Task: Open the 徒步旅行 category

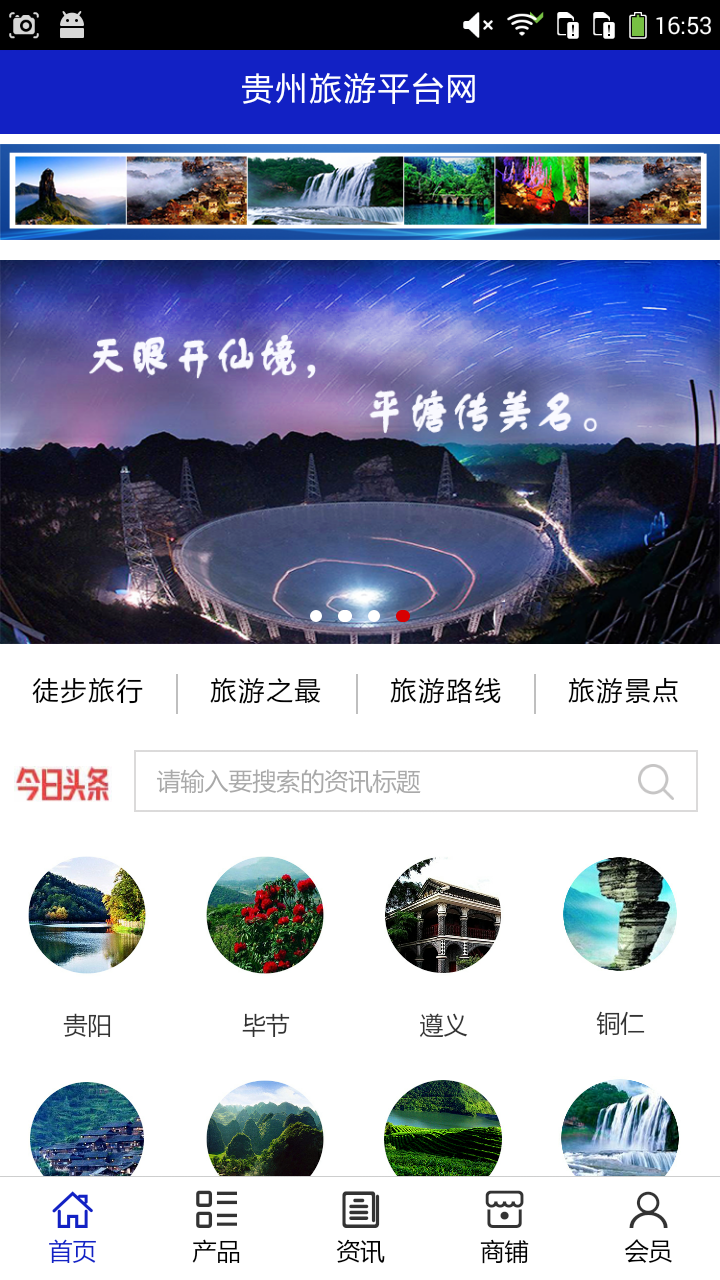Action: [x=88, y=691]
